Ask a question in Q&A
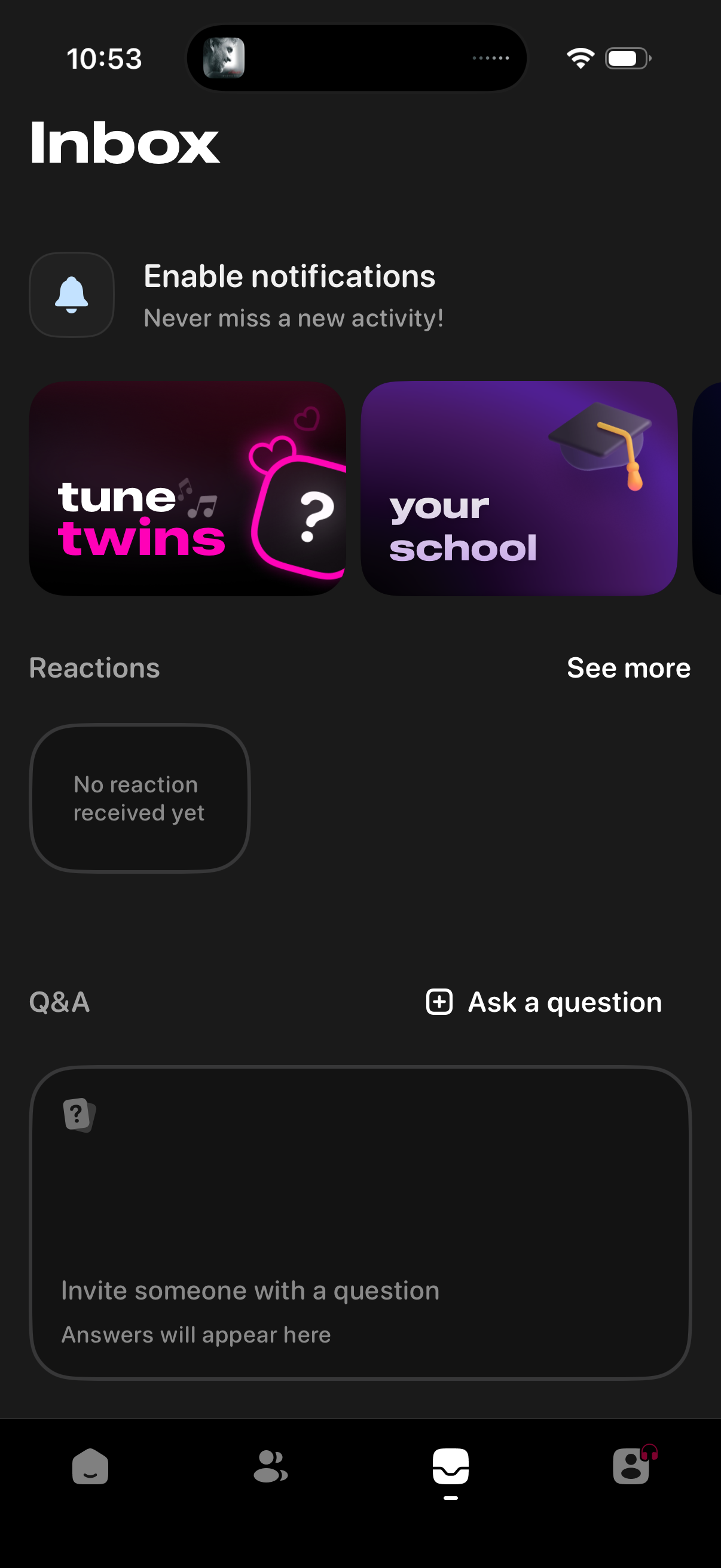Viewport: 721px width, 1568px height. pyautogui.click(x=544, y=1002)
